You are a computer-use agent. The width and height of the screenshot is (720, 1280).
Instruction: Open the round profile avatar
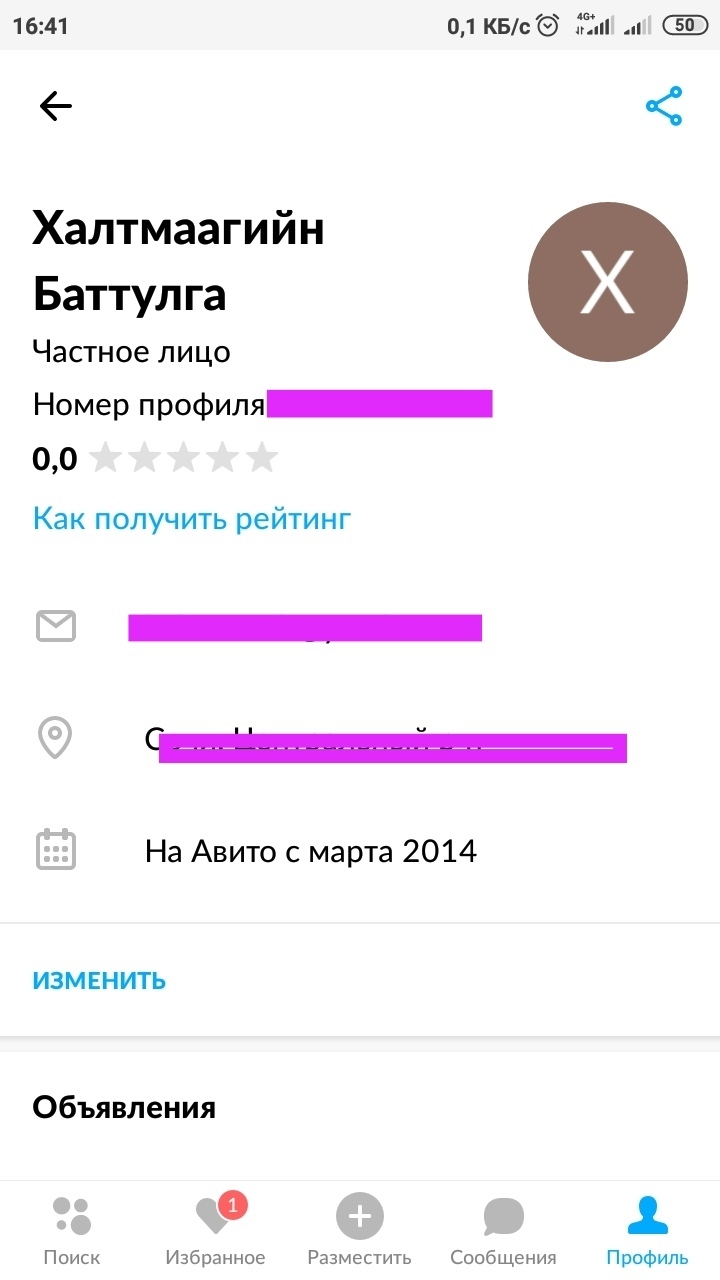pos(607,282)
